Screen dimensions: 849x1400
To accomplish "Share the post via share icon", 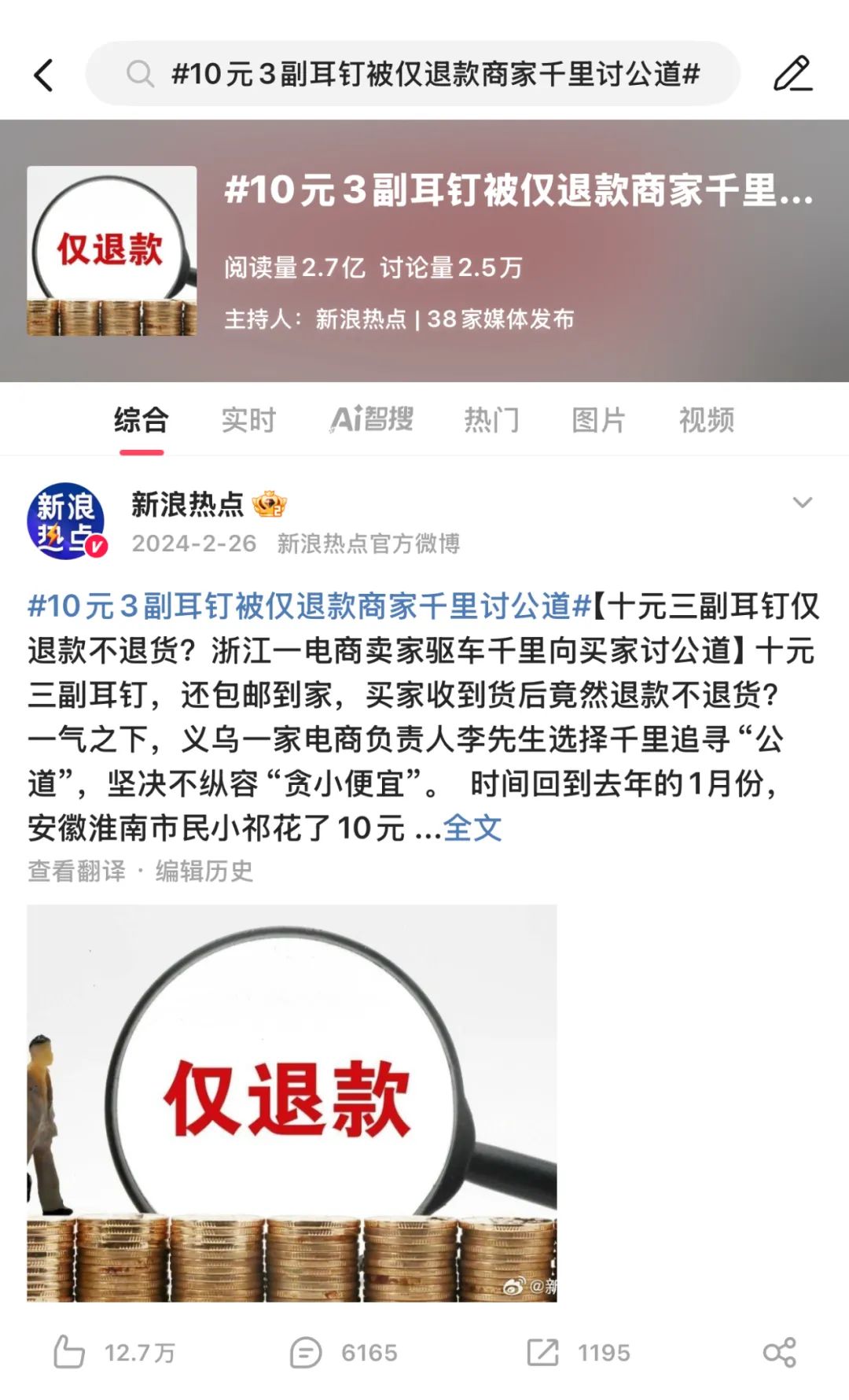I will tap(780, 1353).
